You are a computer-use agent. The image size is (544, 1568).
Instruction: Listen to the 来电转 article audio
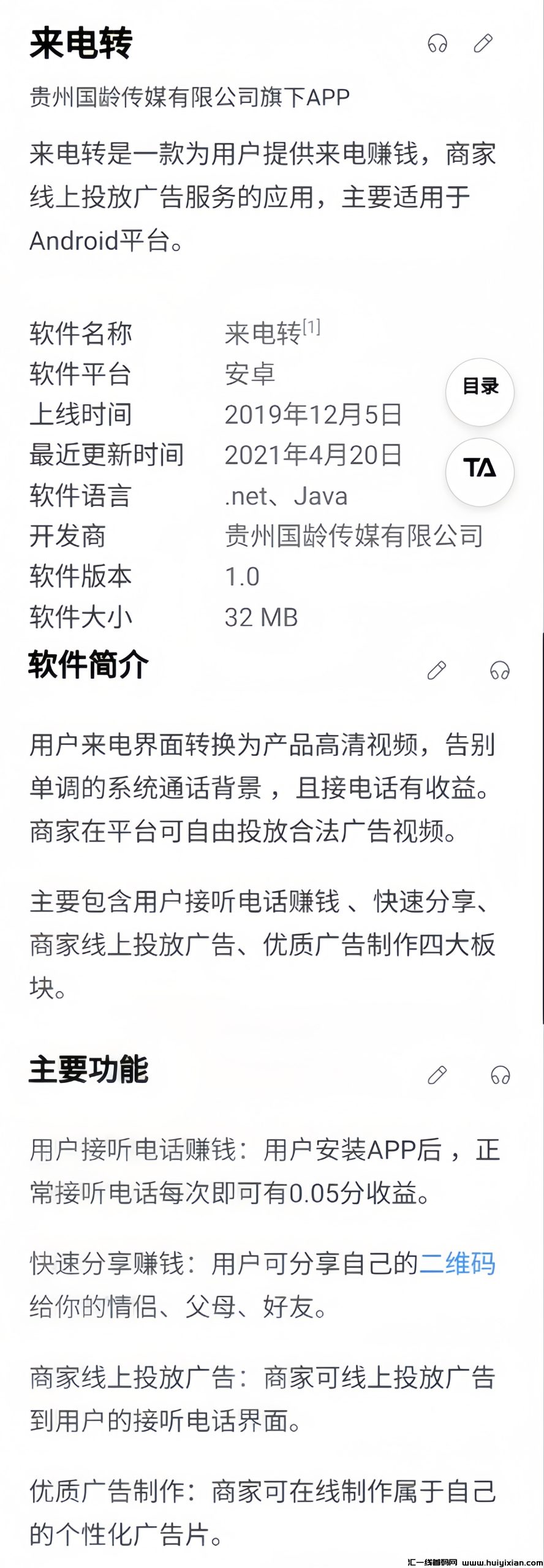(437, 43)
